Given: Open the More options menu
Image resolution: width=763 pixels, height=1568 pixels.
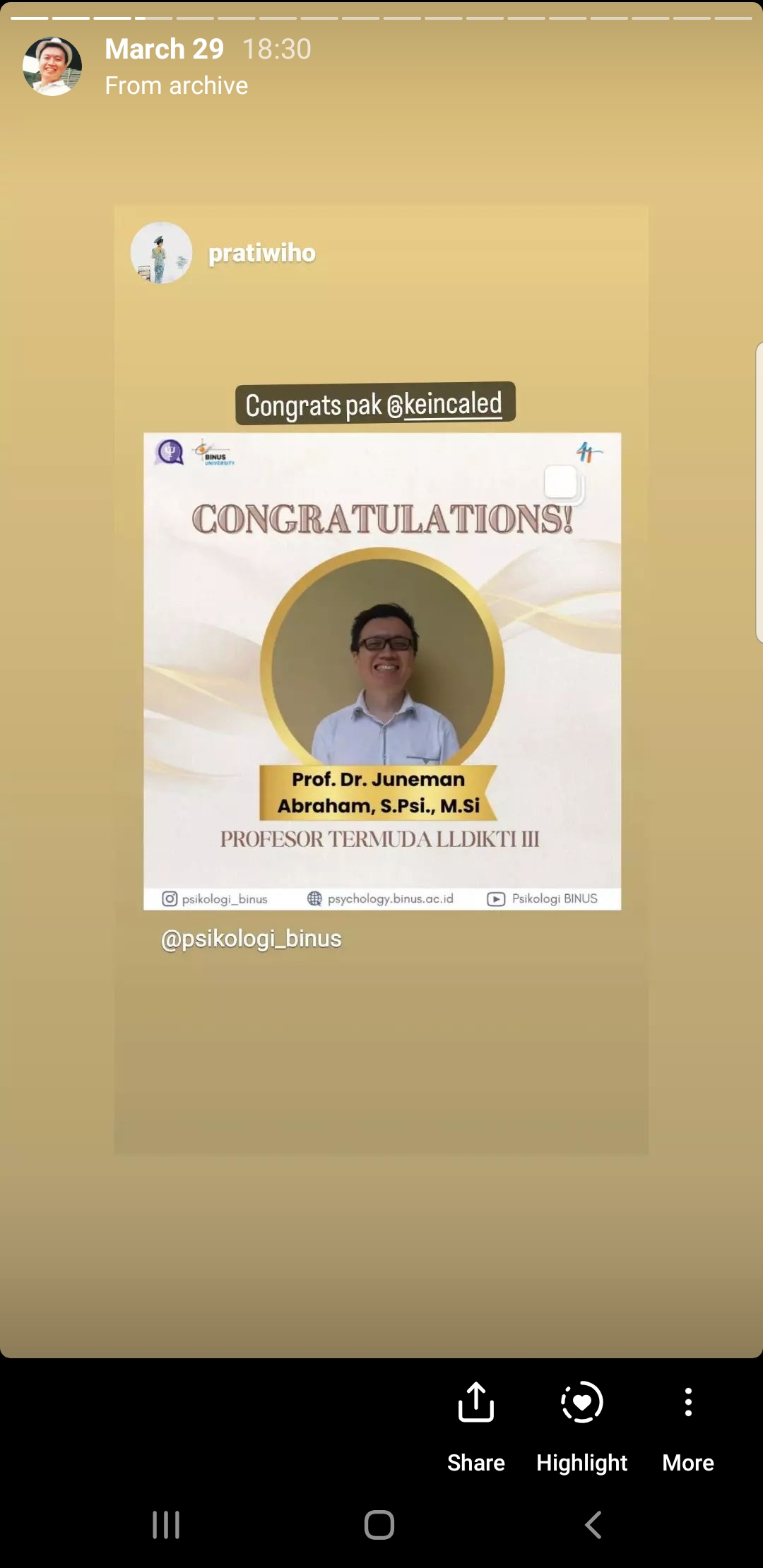Looking at the screenshot, I should [x=687, y=1425].
